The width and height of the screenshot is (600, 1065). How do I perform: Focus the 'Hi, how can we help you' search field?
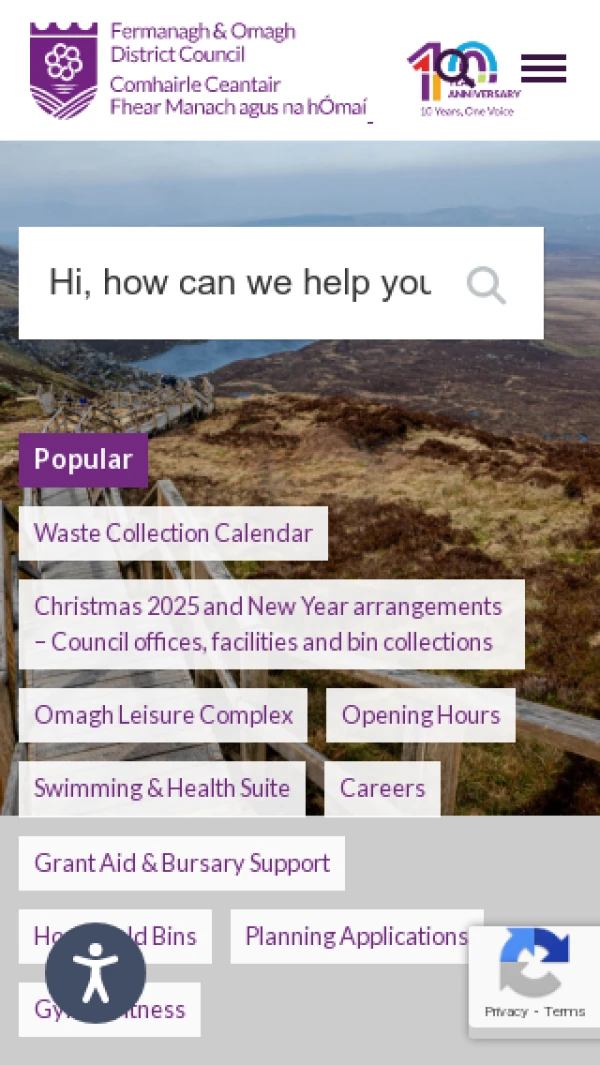tap(240, 283)
